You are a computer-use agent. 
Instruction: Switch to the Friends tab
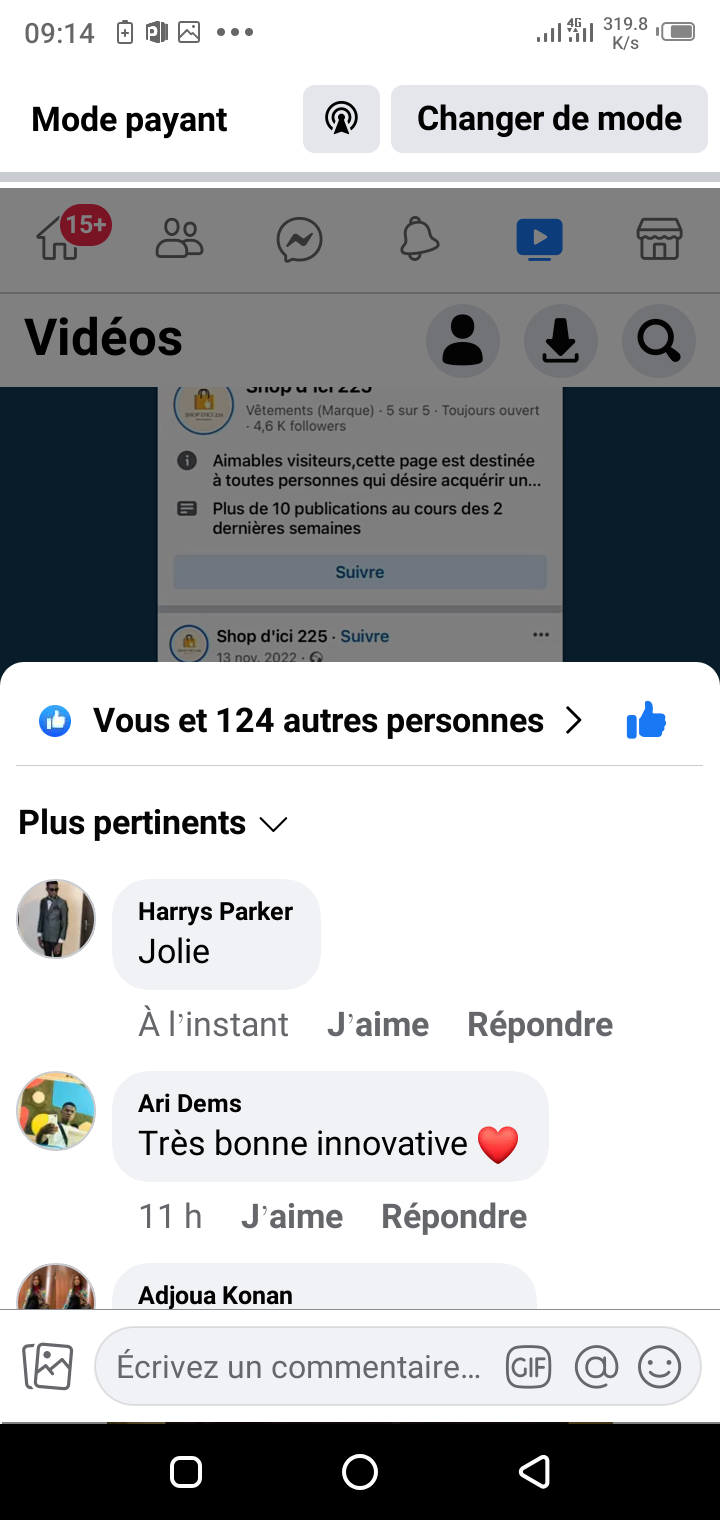(x=180, y=239)
